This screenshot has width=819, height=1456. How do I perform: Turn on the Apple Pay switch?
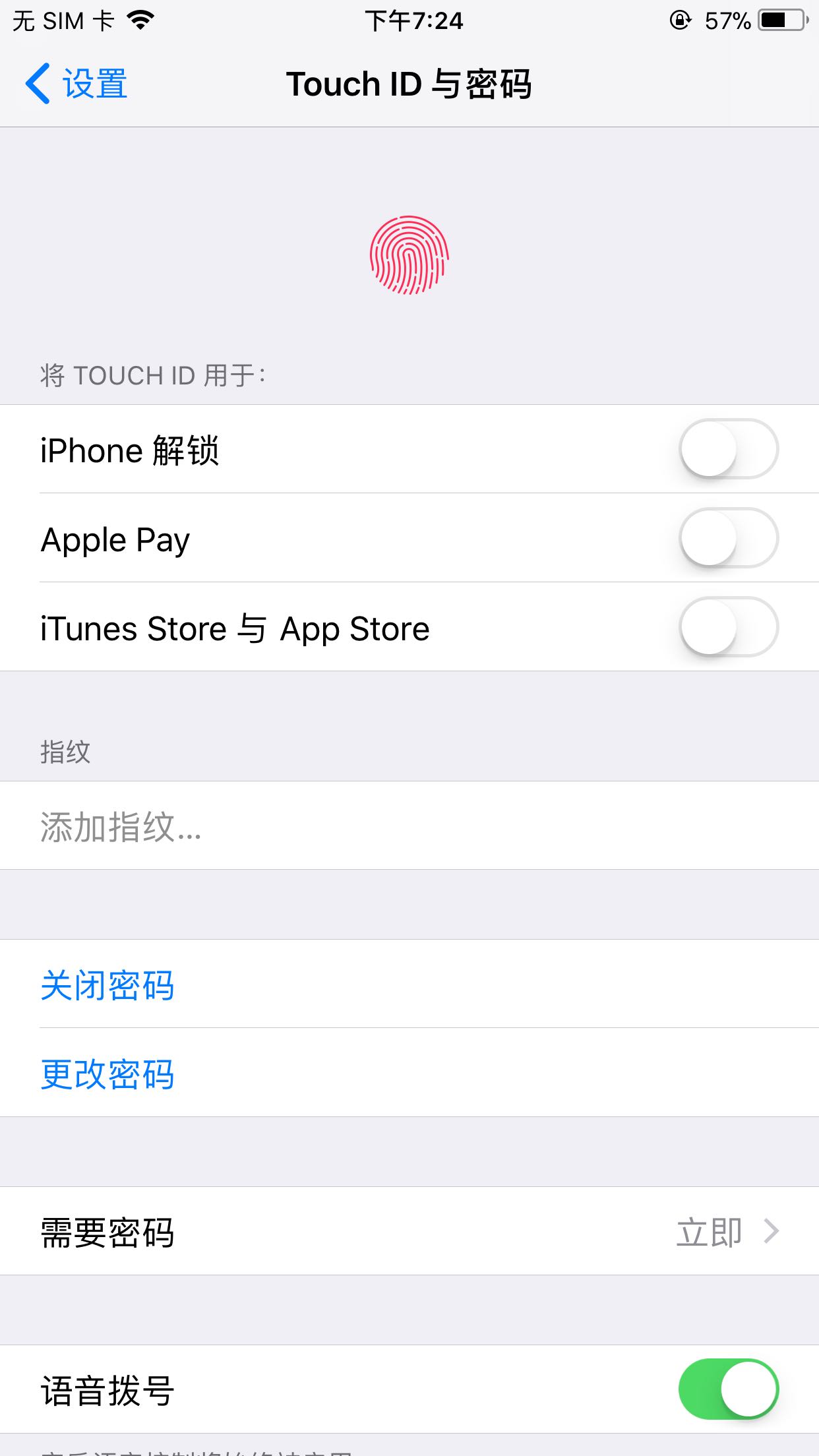(729, 538)
